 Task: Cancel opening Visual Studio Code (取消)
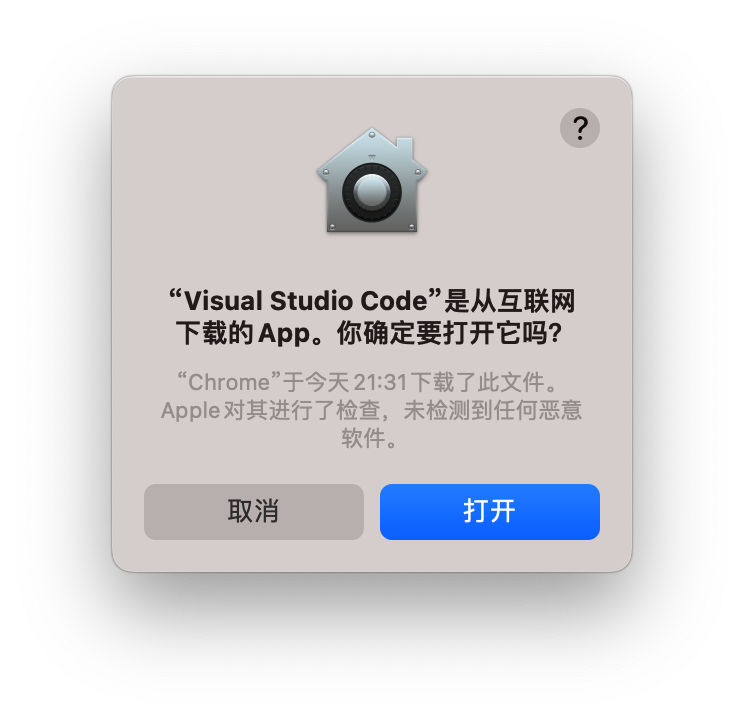point(254,512)
